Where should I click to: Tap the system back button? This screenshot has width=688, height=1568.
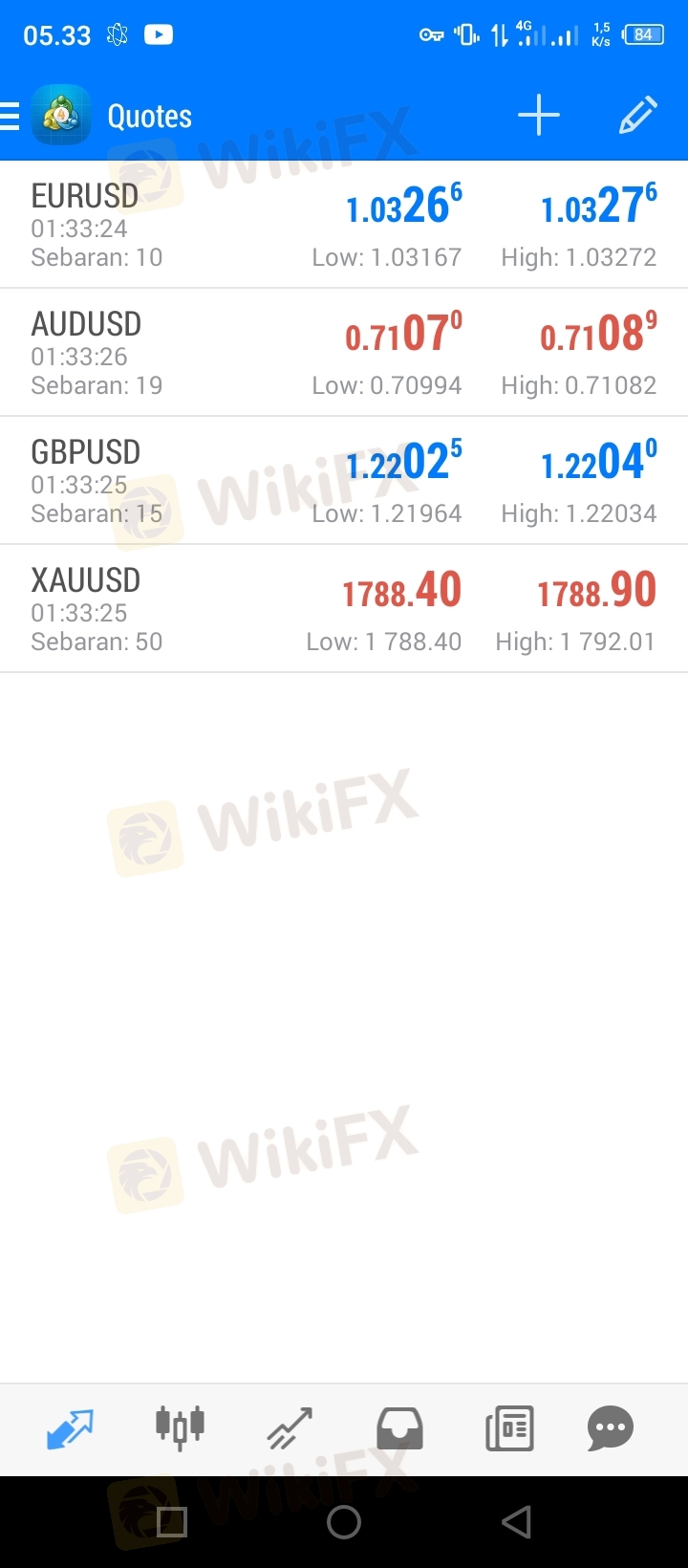(x=516, y=1522)
